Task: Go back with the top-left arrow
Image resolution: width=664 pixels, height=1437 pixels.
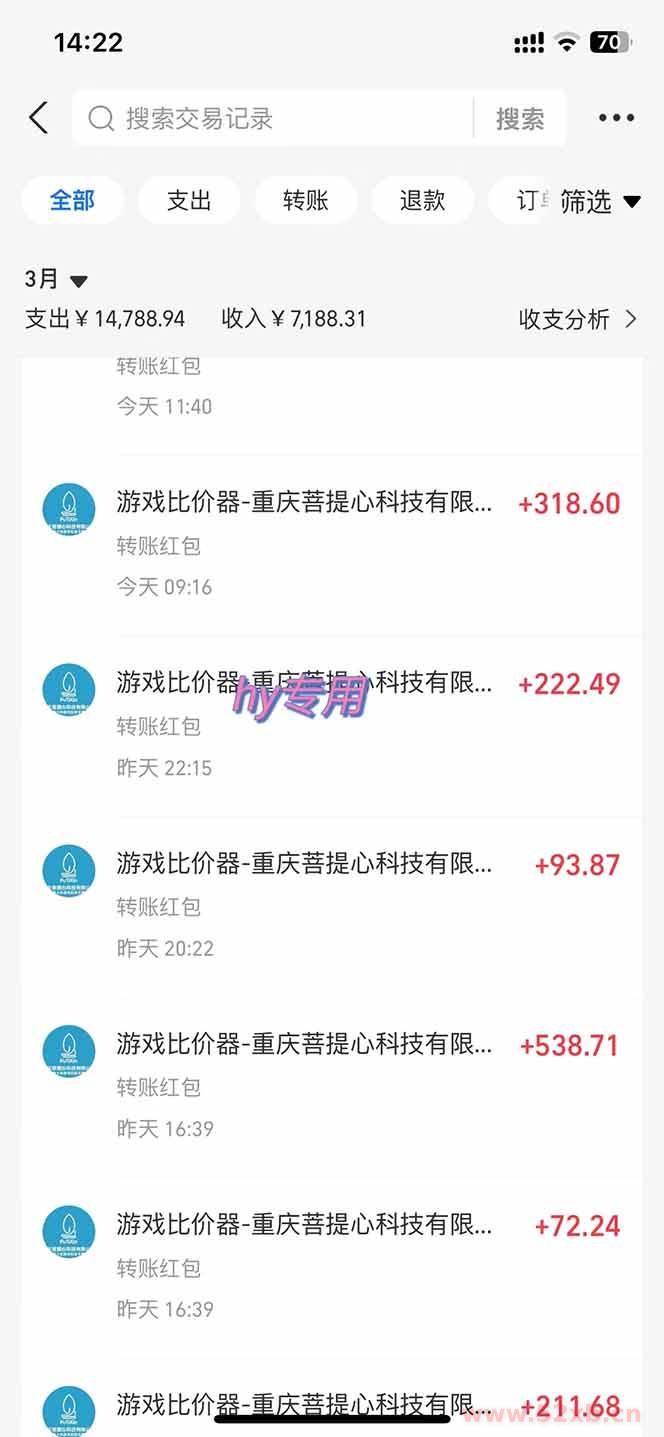Action: pyautogui.click(x=38, y=118)
